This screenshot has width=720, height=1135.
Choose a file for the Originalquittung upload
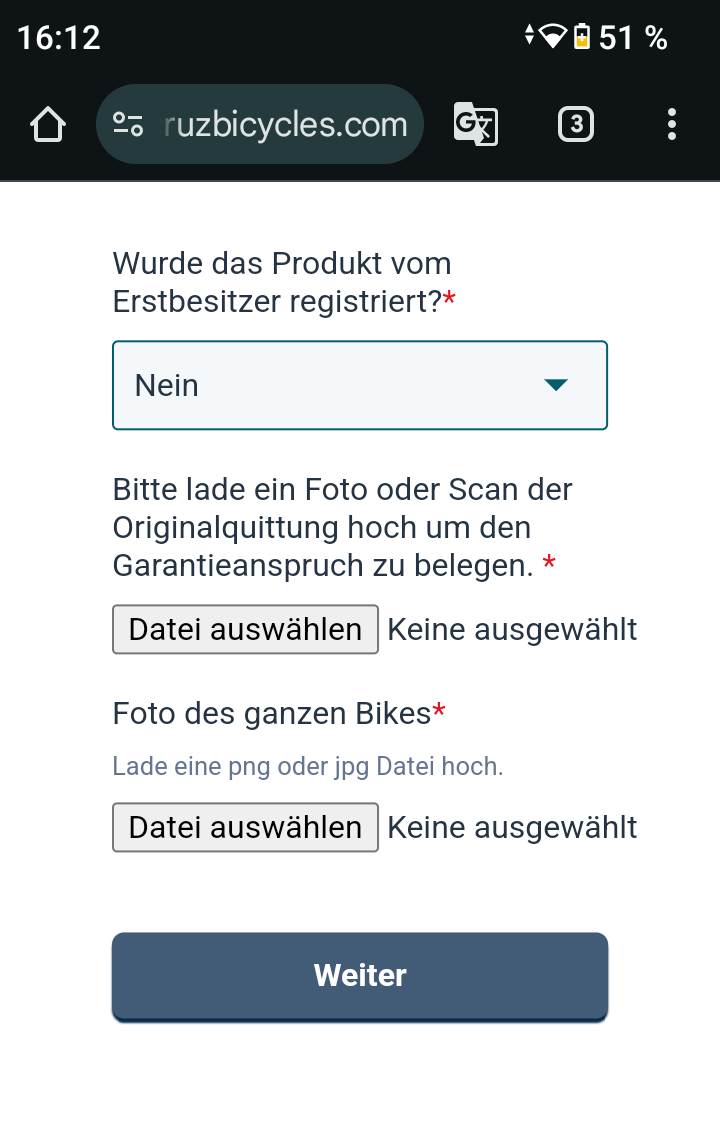pyautogui.click(x=245, y=629)
